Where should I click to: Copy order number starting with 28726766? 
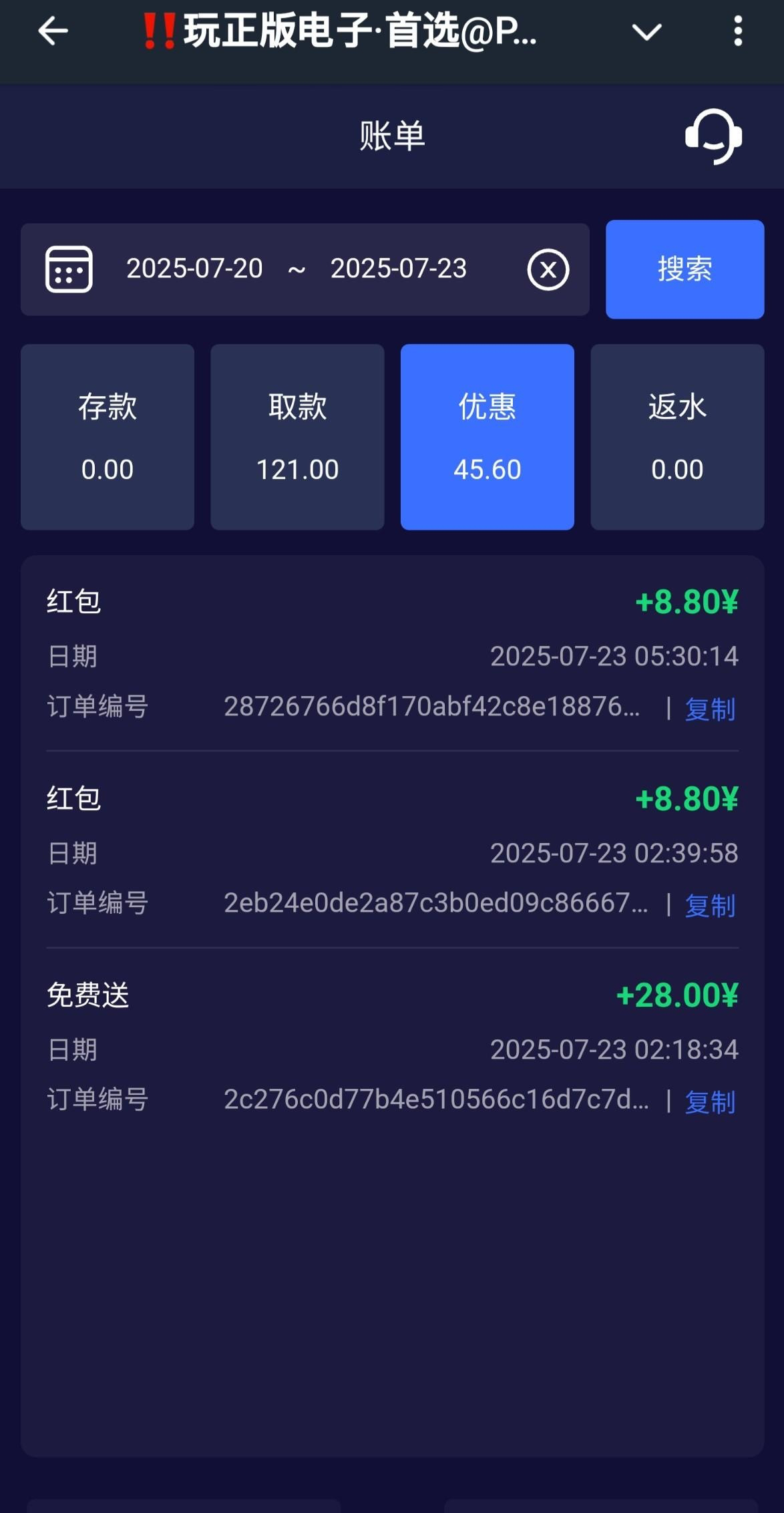[710, 709]
